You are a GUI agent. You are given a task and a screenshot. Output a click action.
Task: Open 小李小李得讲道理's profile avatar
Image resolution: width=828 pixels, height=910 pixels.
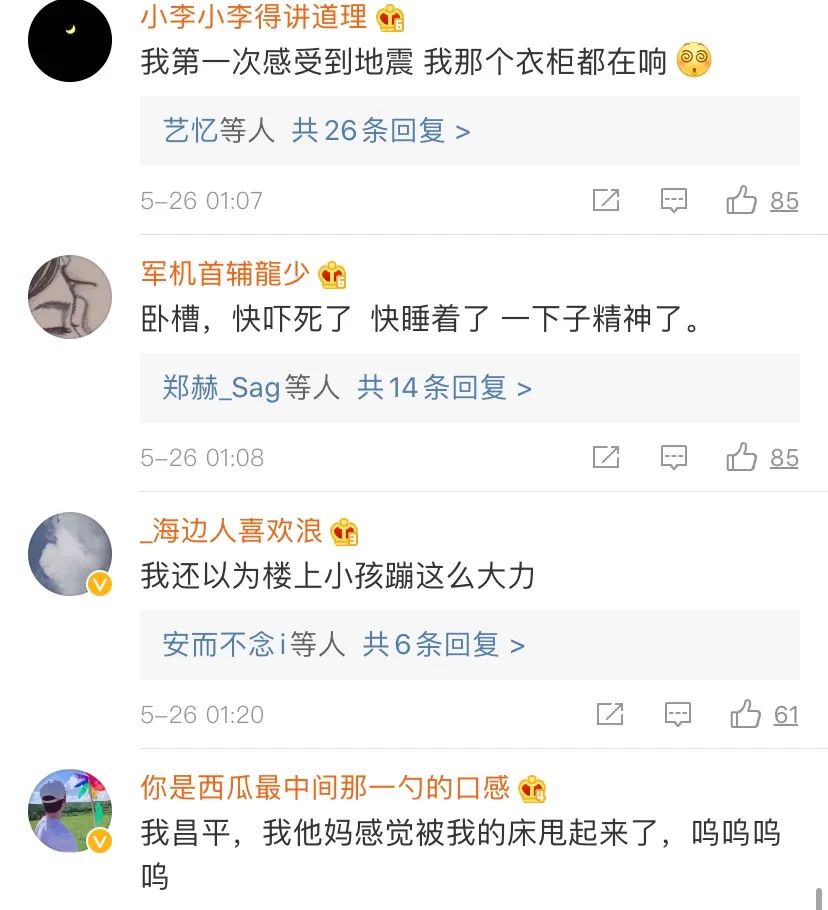point(69,41)
